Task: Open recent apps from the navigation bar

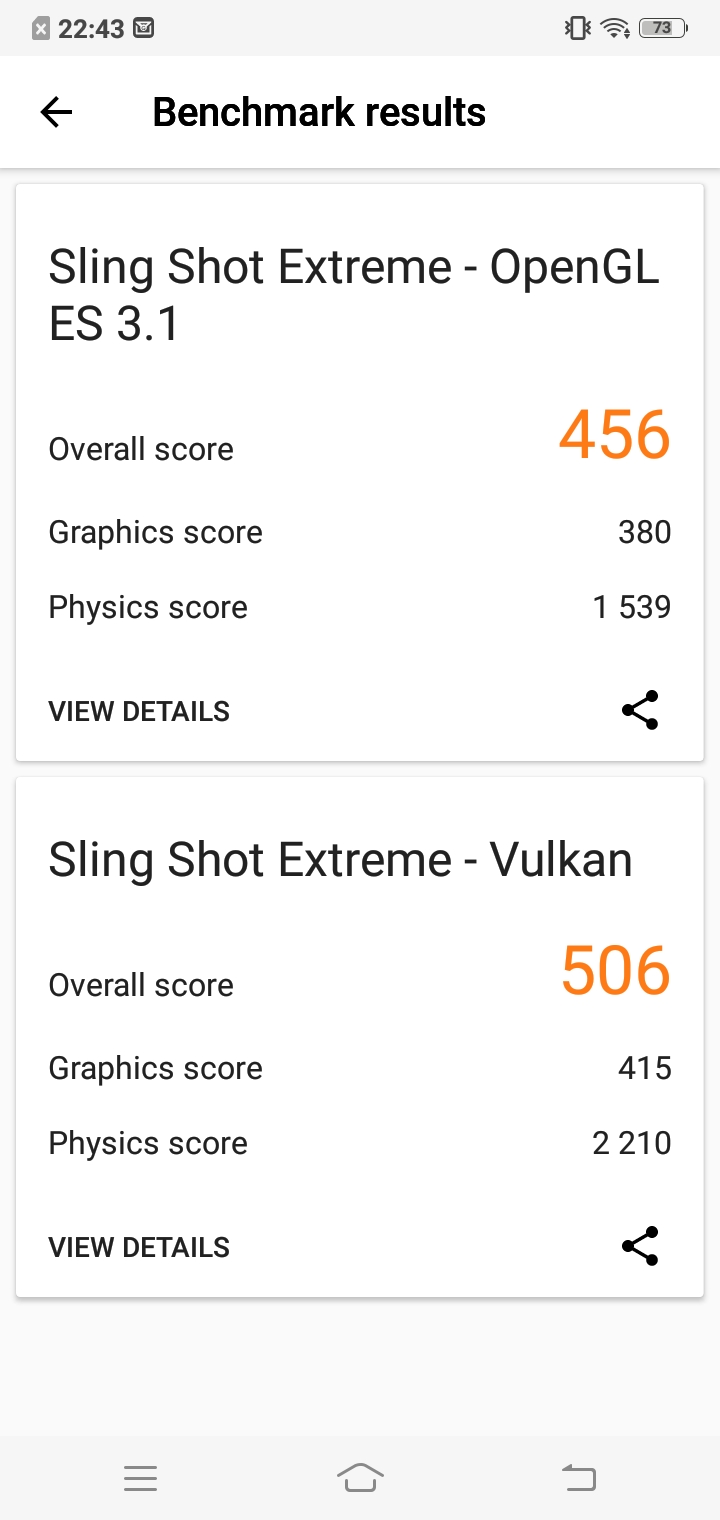Action: (x=141, y=1477)
